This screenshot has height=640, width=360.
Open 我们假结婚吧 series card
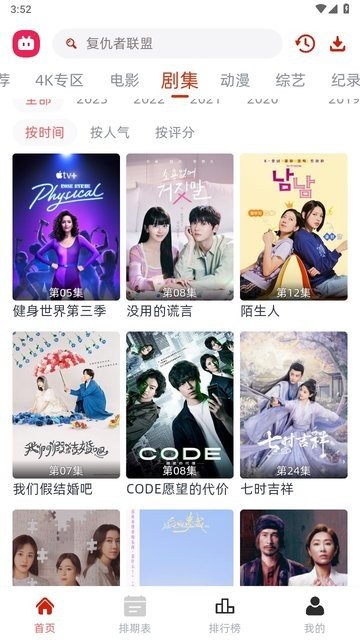66,414
